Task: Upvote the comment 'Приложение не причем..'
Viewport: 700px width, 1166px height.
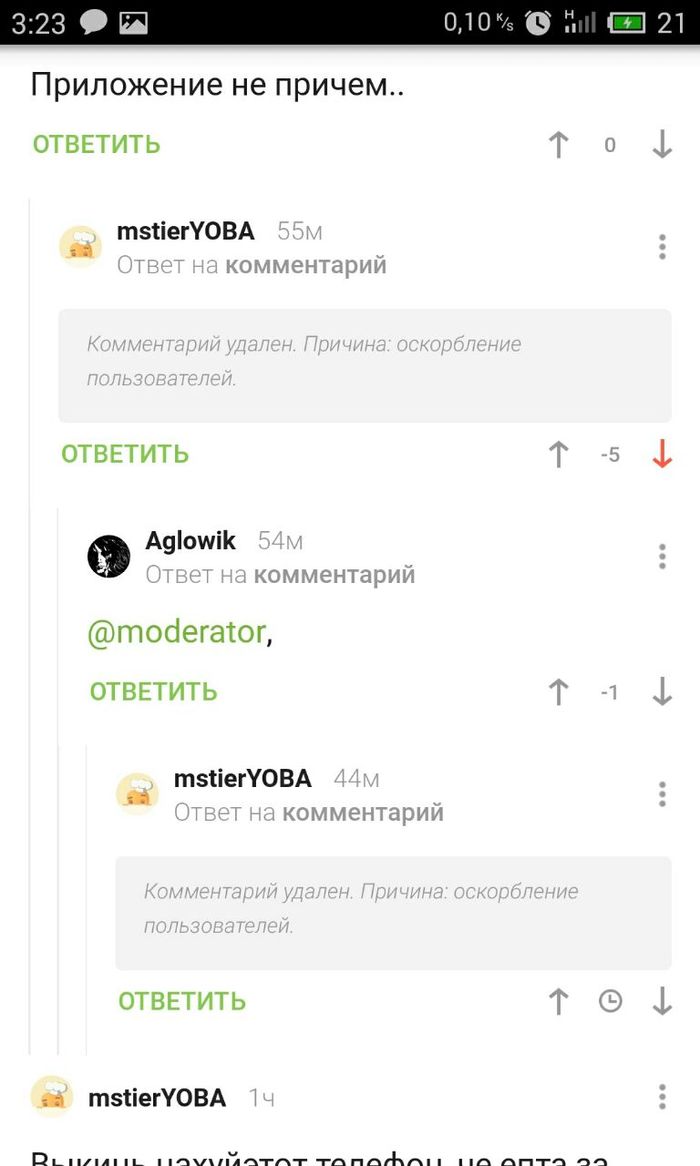Action: pos(559,145)
